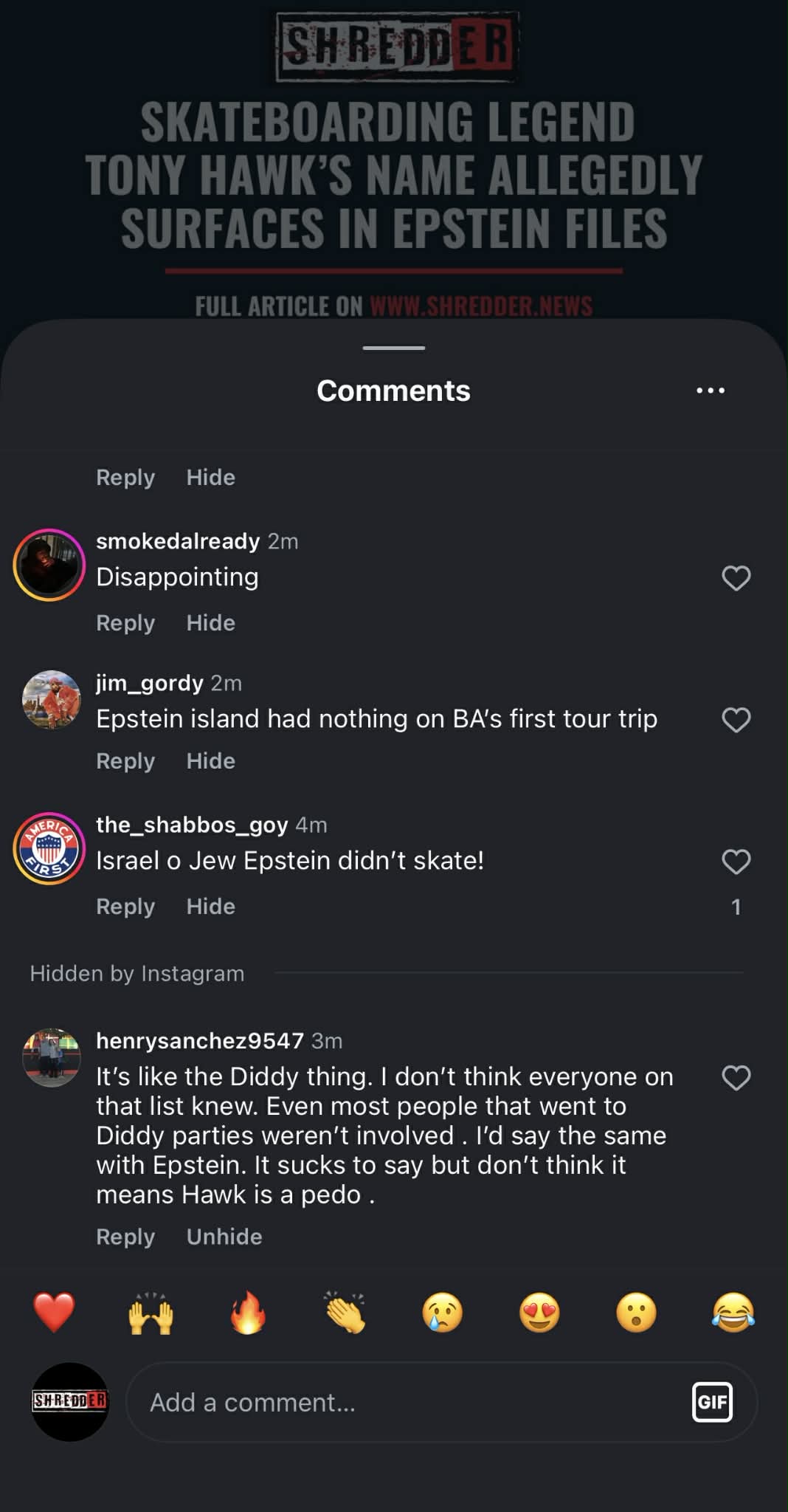The height and width of the screenshot is (1512, 788).
Task: Hide jim_gordy's comment
Action: (x=210, y=761)
